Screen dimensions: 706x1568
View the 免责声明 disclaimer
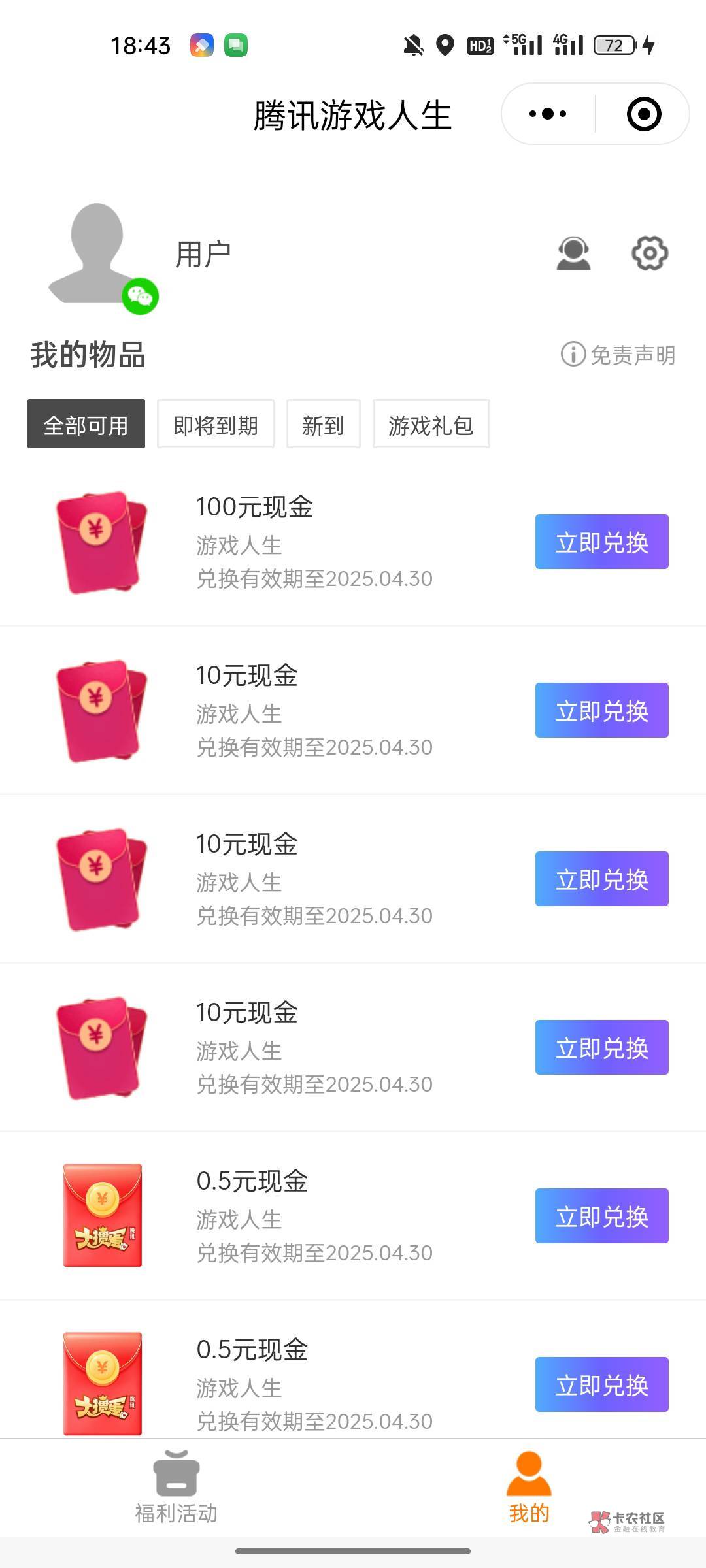[618, 355]
